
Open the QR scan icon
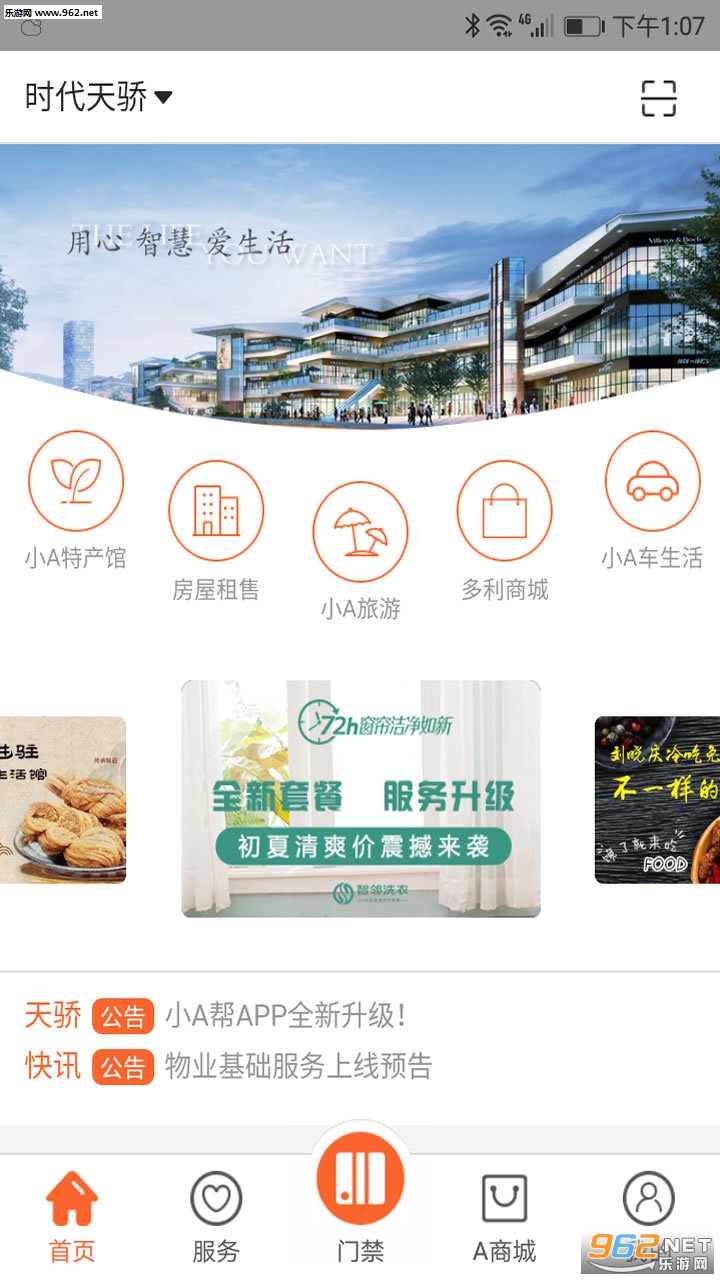[658, 98]
